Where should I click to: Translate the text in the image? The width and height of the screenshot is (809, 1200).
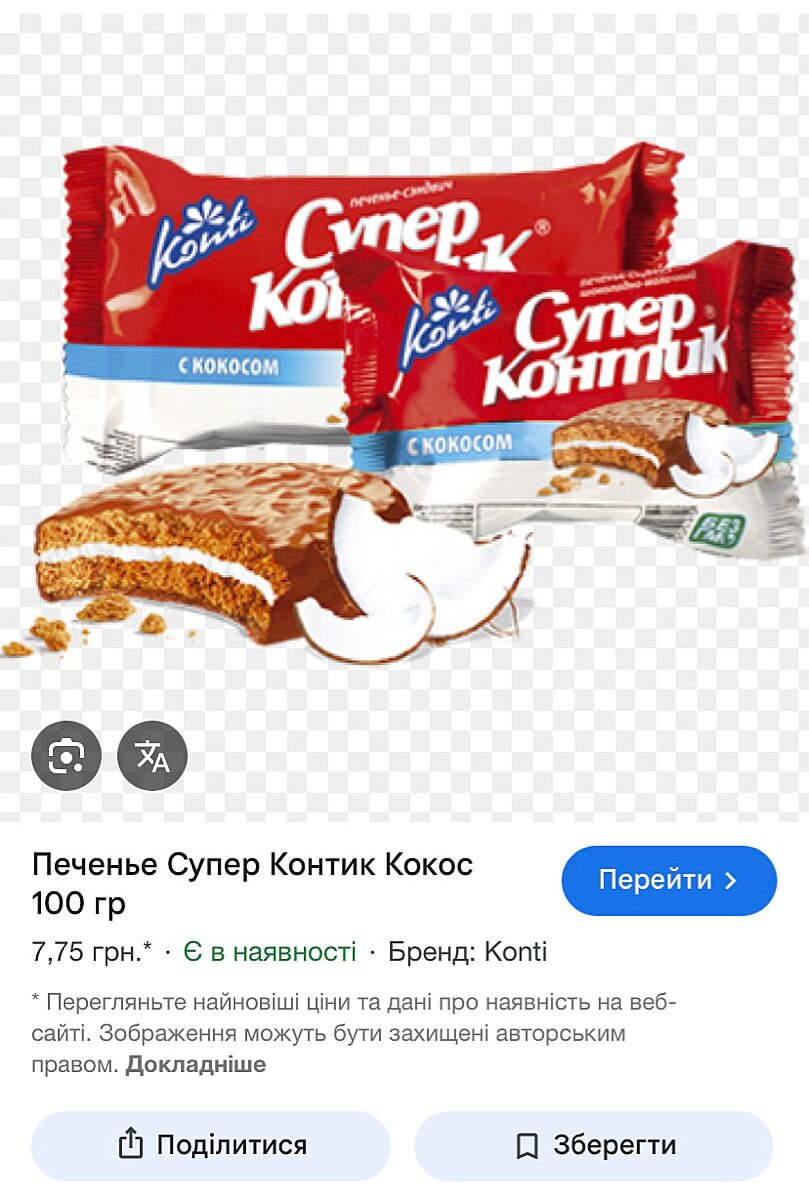pyautogui.click(x=152, y=756)
